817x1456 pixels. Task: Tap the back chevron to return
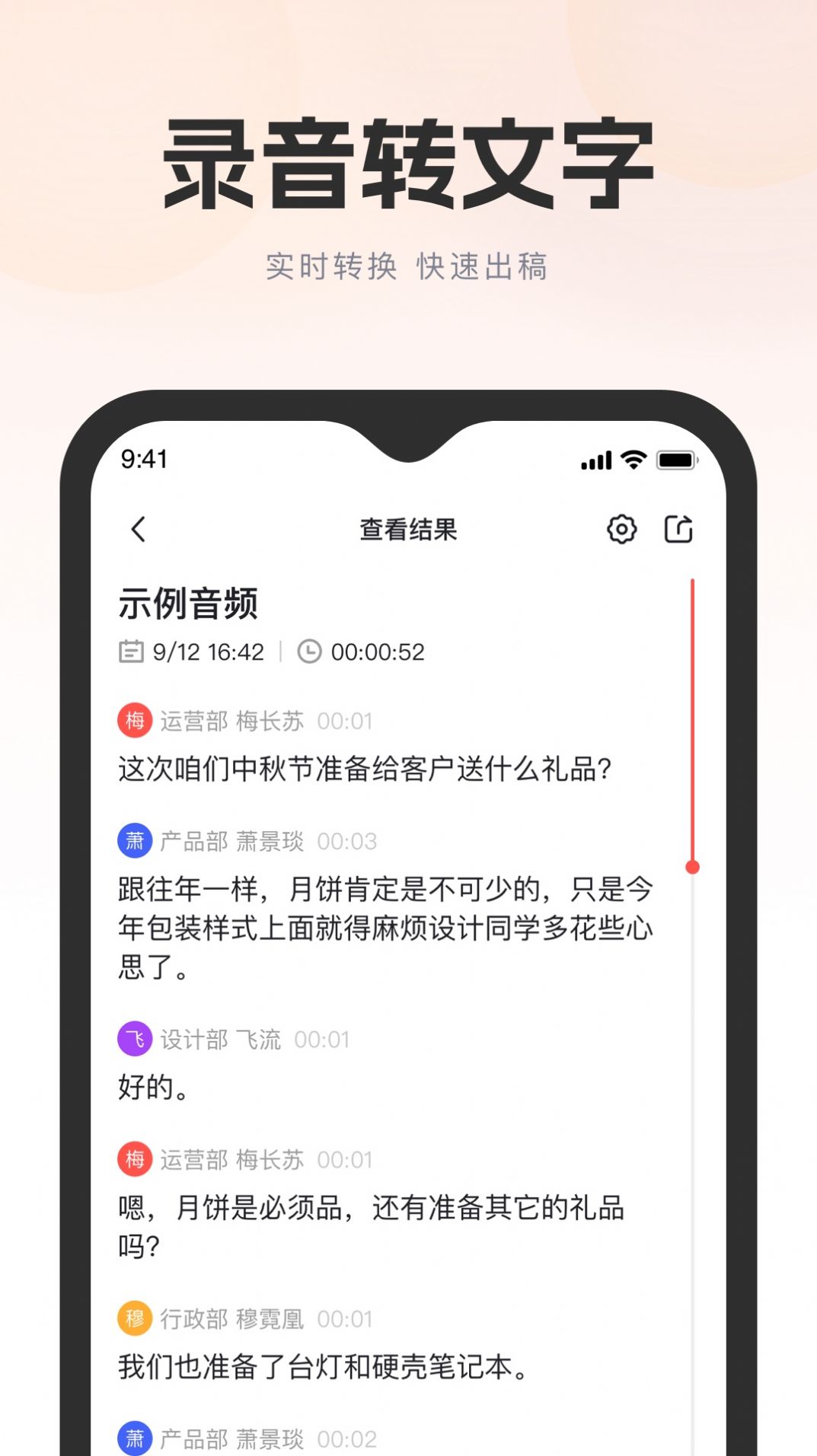coord(139,529)
